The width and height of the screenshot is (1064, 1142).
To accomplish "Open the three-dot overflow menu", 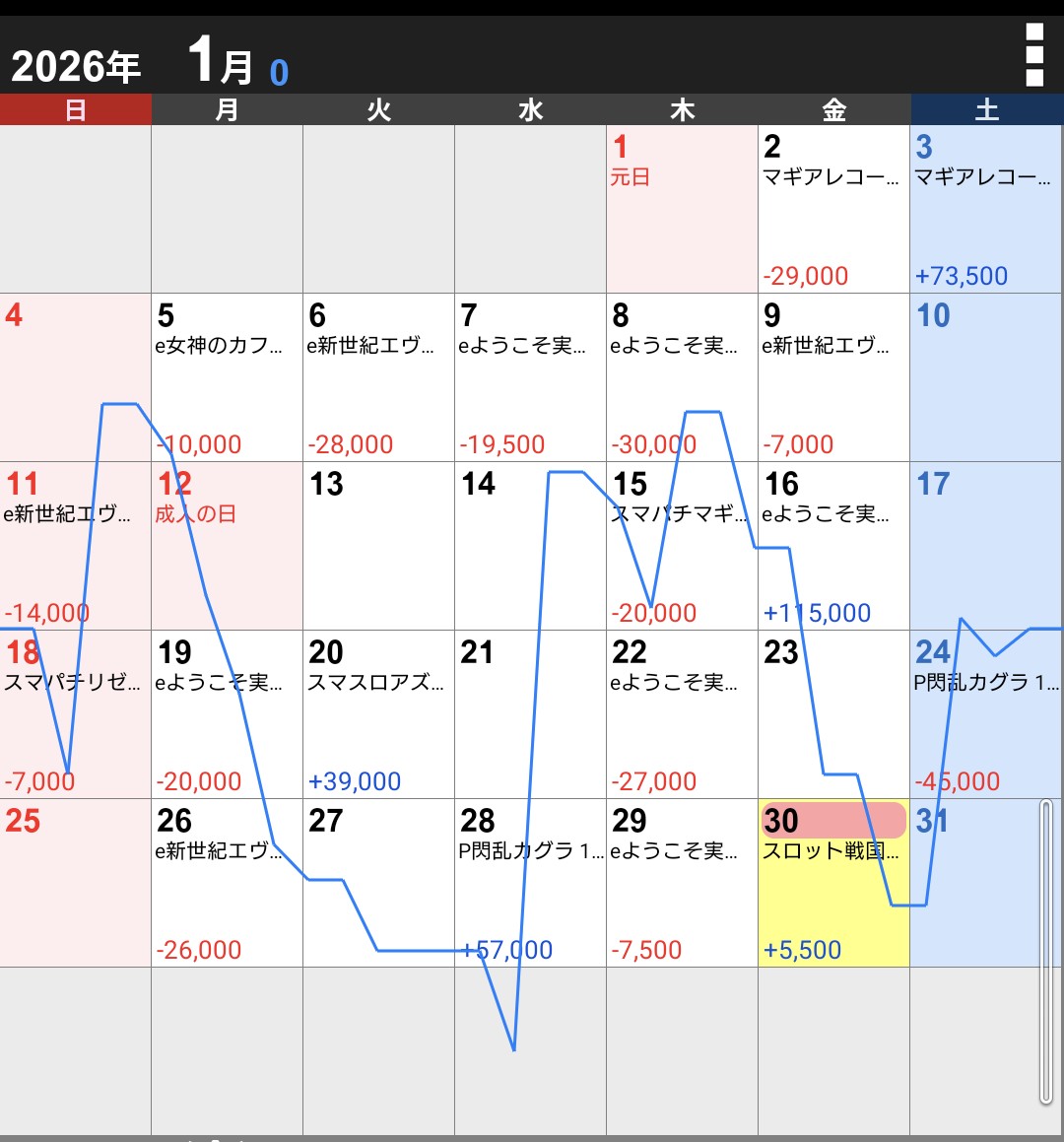I will [x=1034, y=54].
